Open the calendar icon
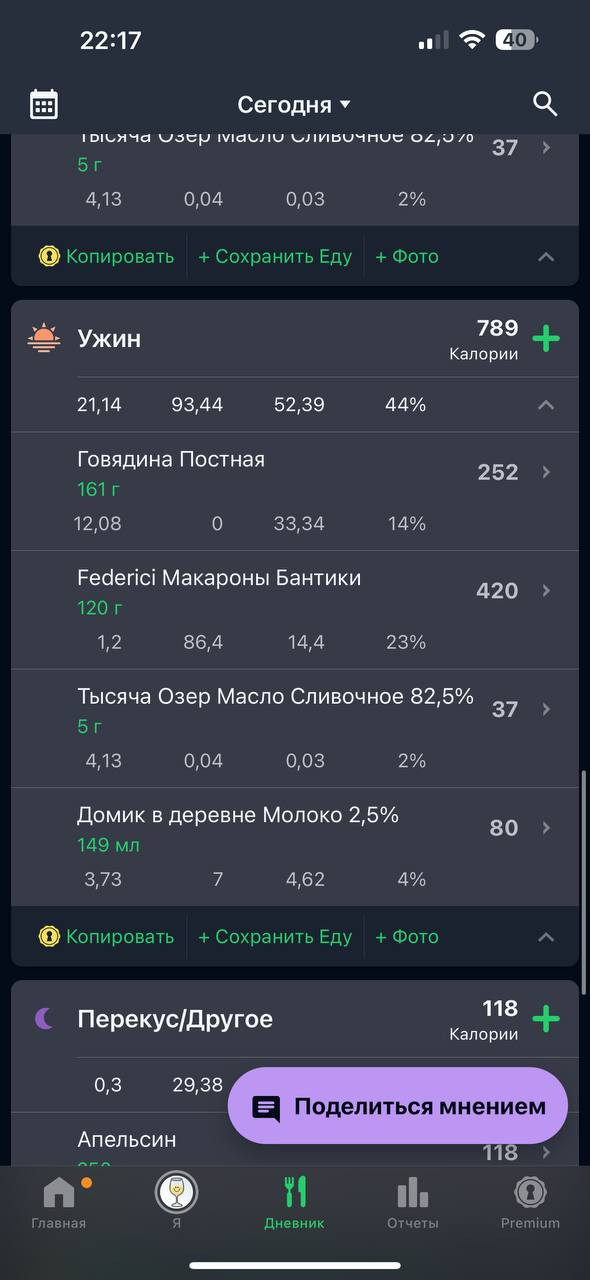The height and width of the screenshot is (1280, 590). pos(44,104)
